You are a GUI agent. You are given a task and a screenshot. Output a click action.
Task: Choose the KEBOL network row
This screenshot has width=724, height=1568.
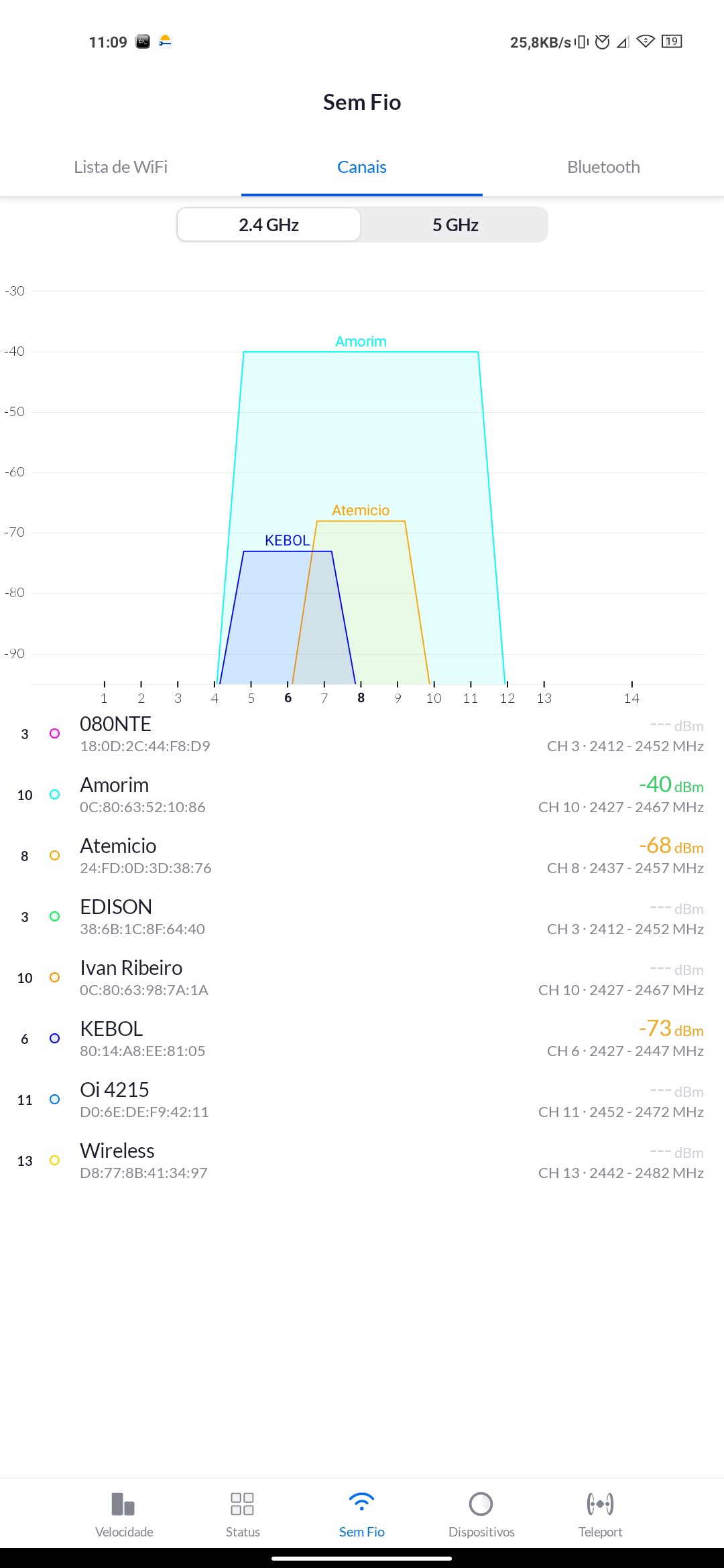tap(362, 1039)
